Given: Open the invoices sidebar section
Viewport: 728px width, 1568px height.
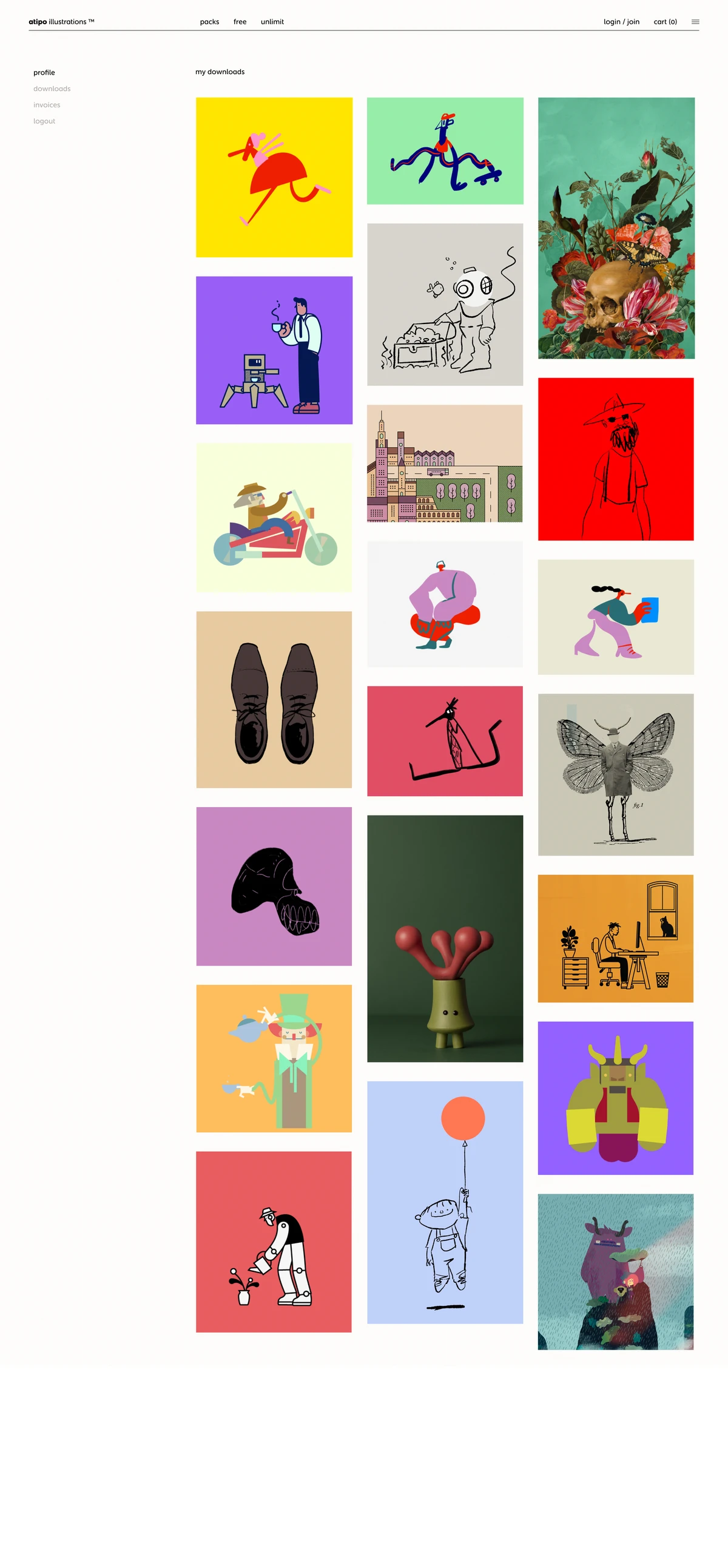Looking at the screenshot, I should [x=47, y=105].
